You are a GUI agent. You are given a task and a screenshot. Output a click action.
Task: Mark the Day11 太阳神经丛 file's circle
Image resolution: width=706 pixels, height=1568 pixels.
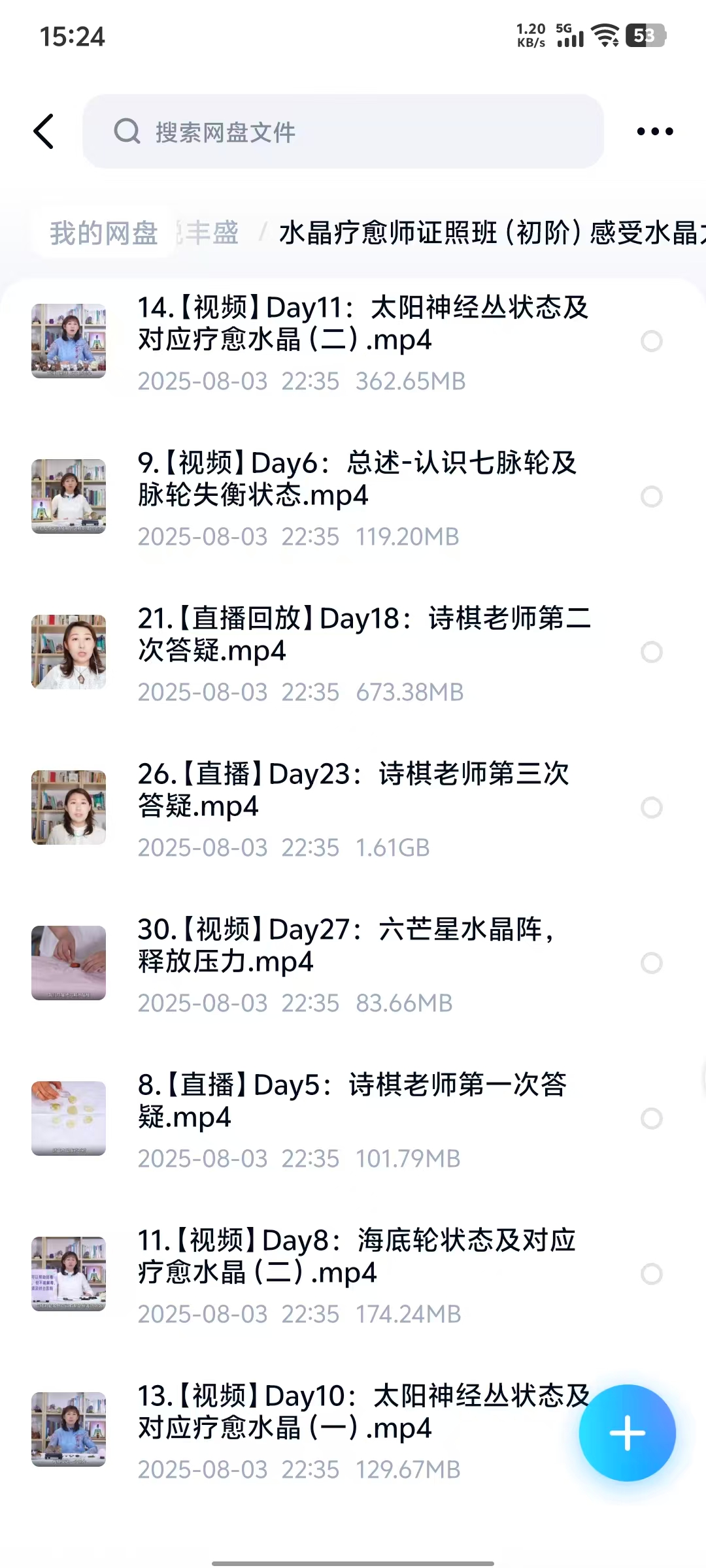coord(651,341)
